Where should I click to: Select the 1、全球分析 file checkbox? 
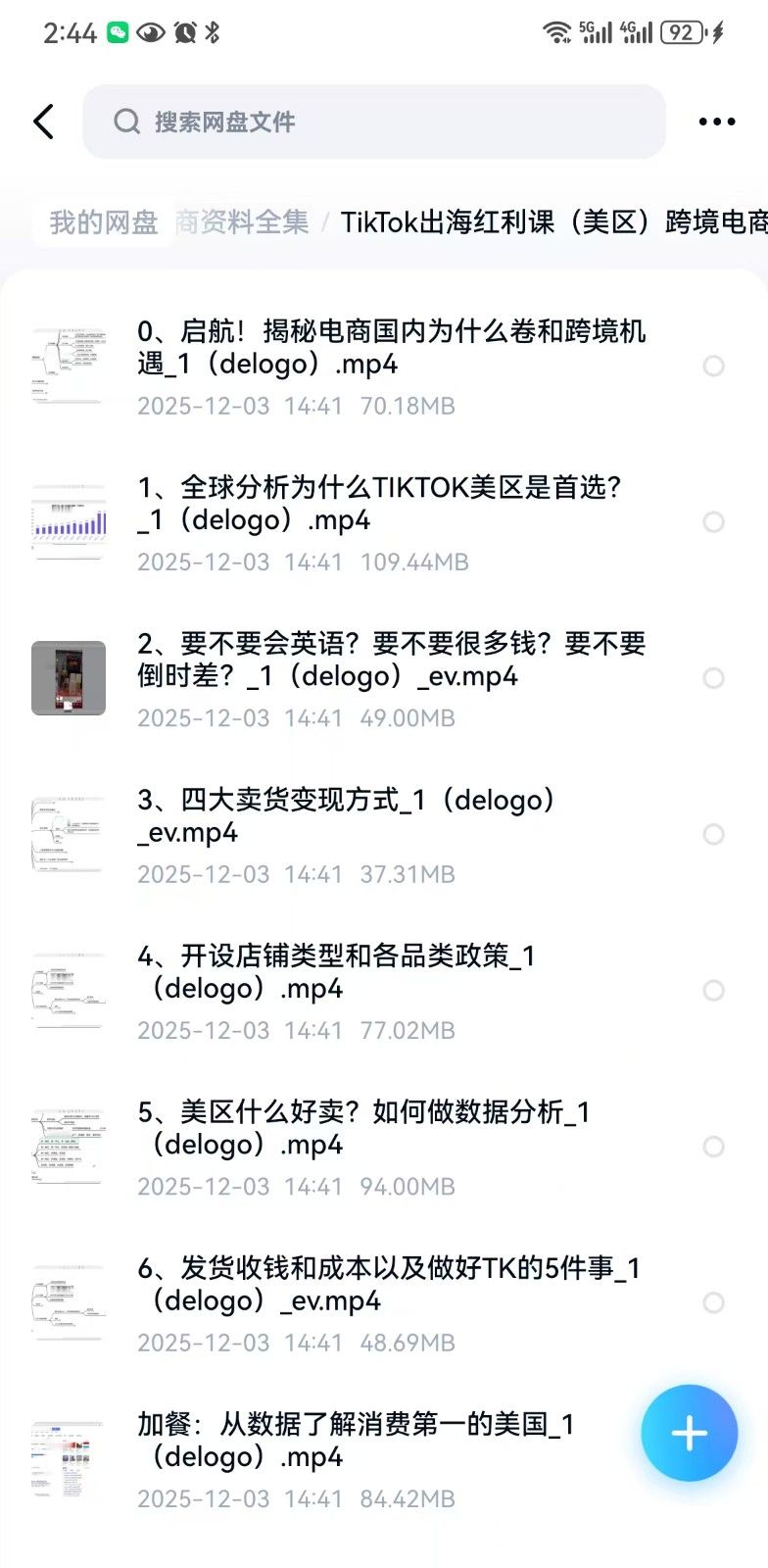713,521
